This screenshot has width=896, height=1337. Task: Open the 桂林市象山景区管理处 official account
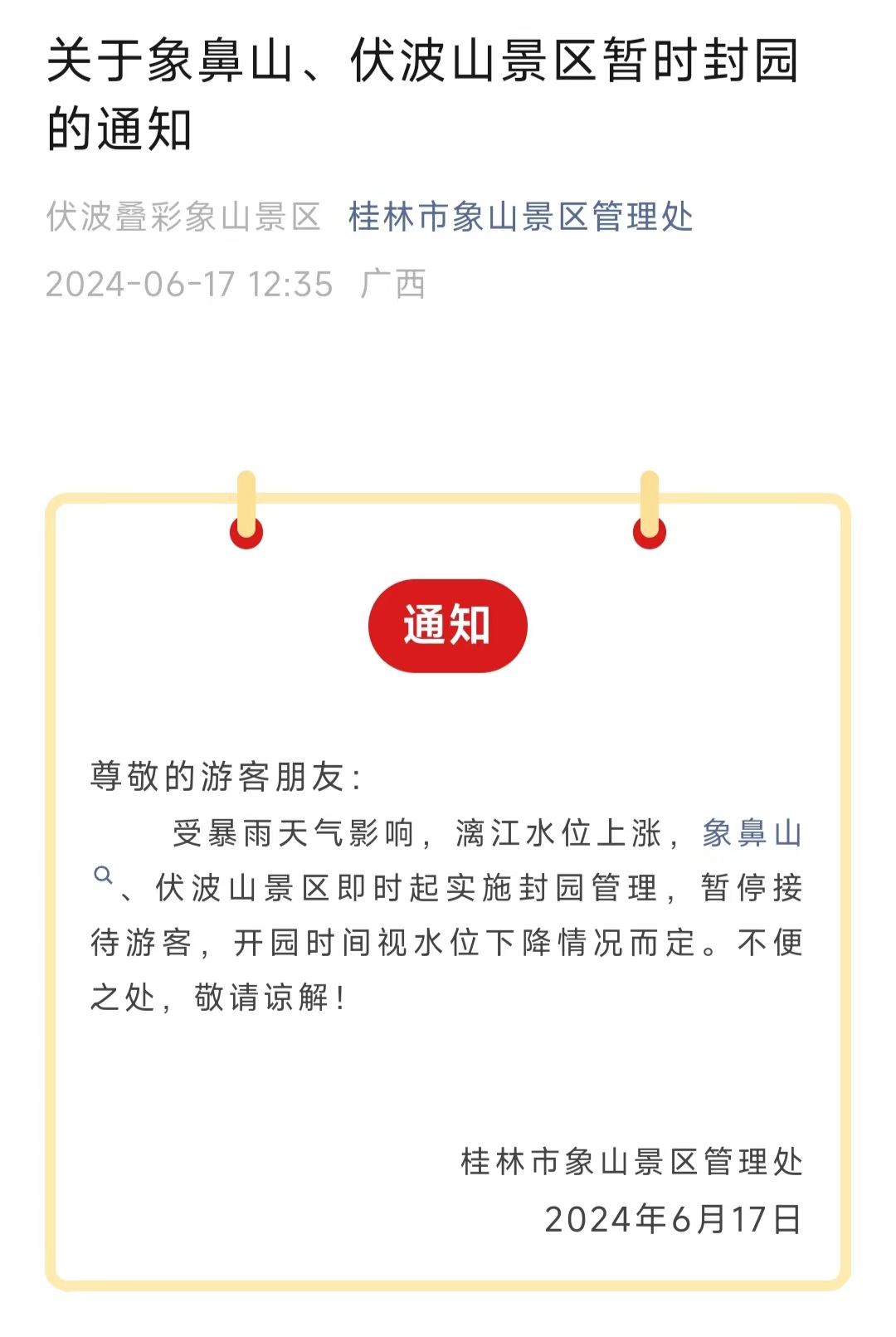520,217
